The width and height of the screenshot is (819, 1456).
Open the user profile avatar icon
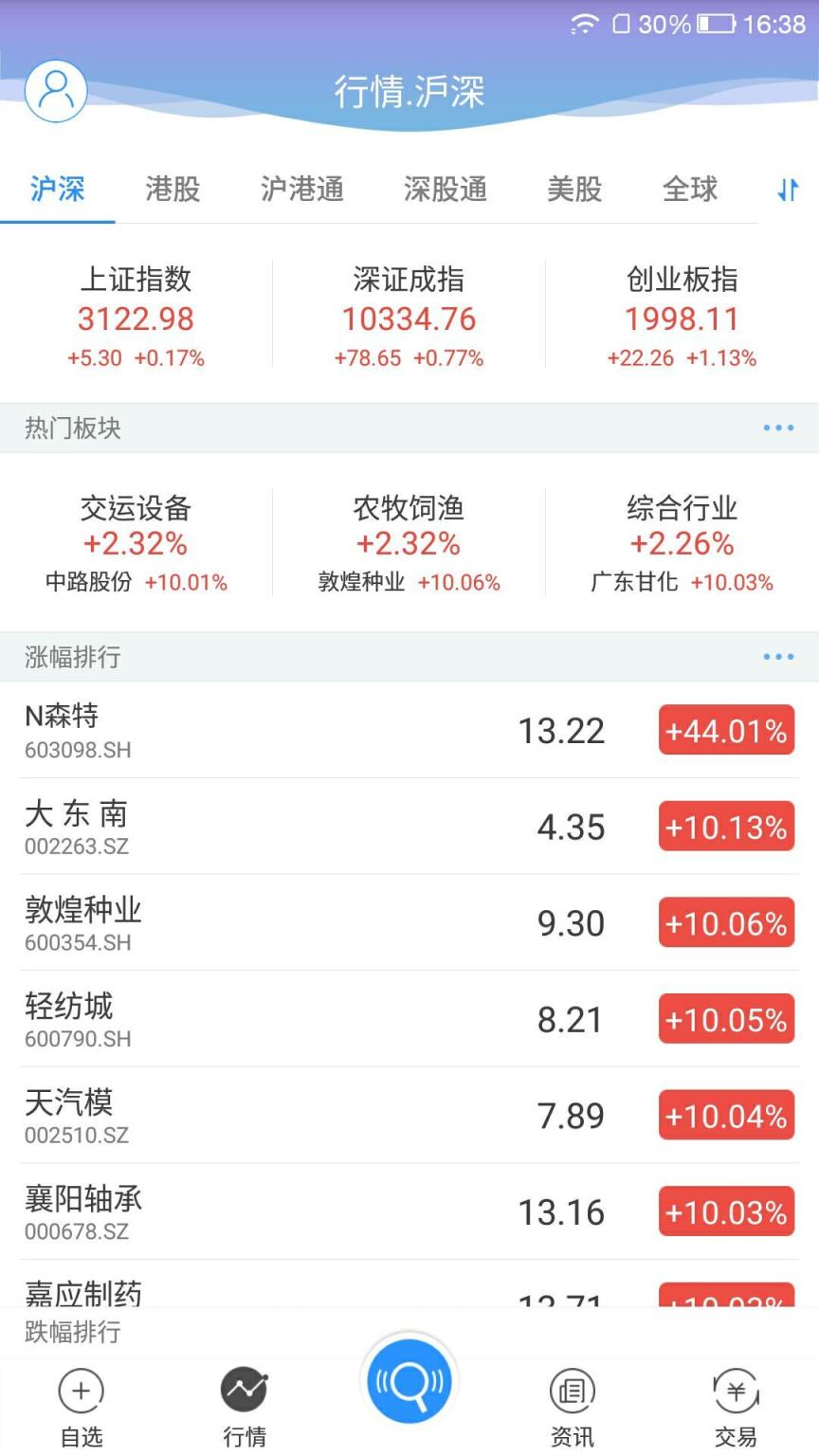pyautogui.click(x=54, y=91)
